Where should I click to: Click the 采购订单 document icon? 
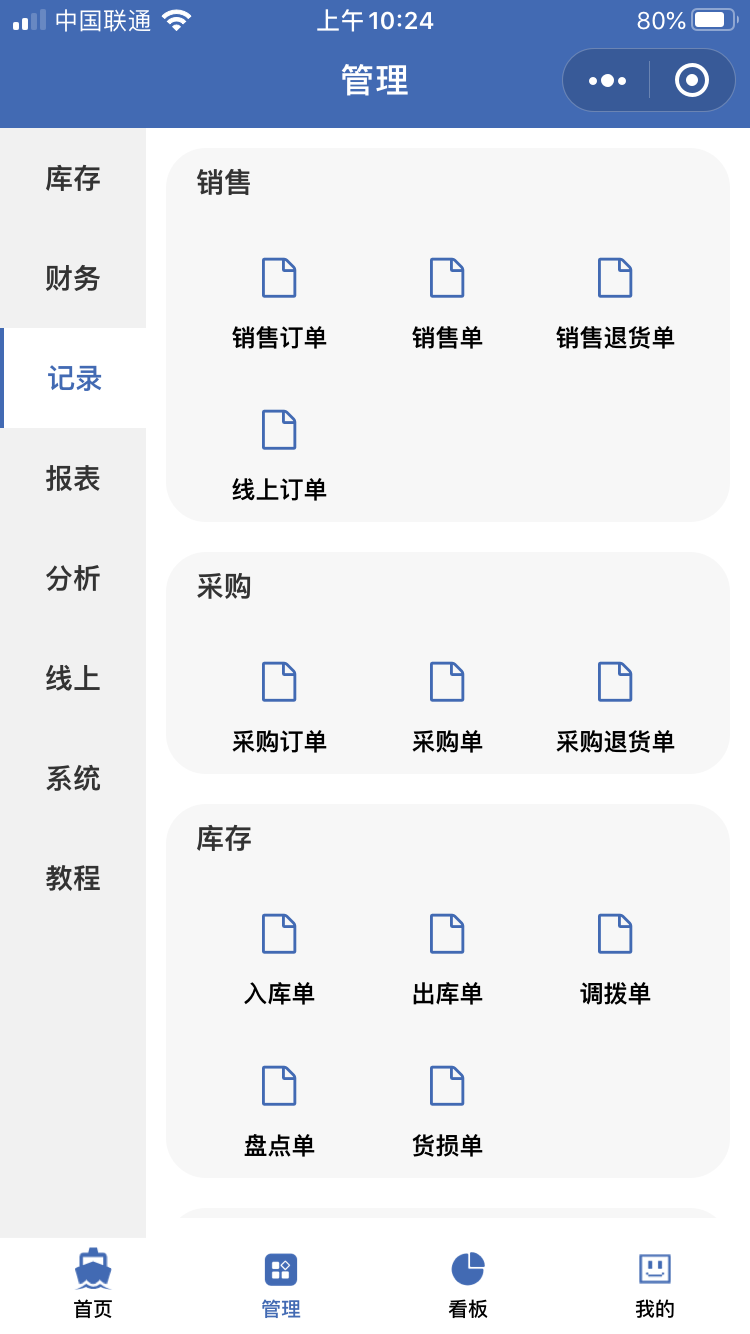pos(280,681)
